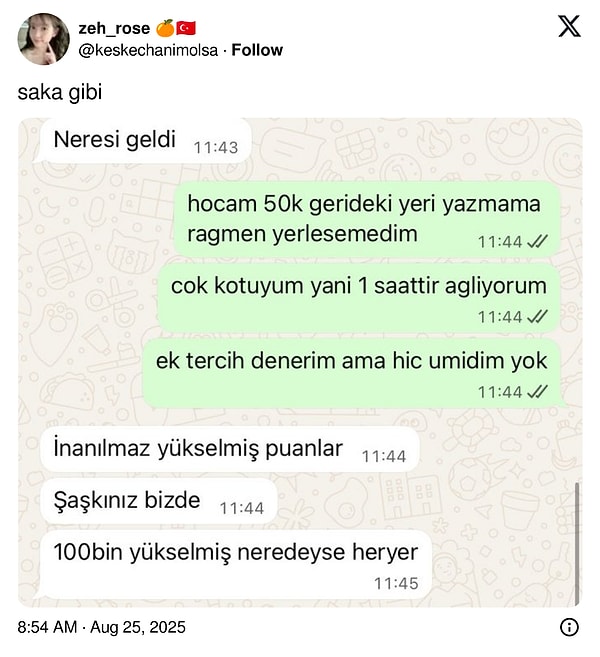The height and width of the screenshot is (657, 600).
Task: Open the attached WhatsApp chat image
Action: point(300,362)
